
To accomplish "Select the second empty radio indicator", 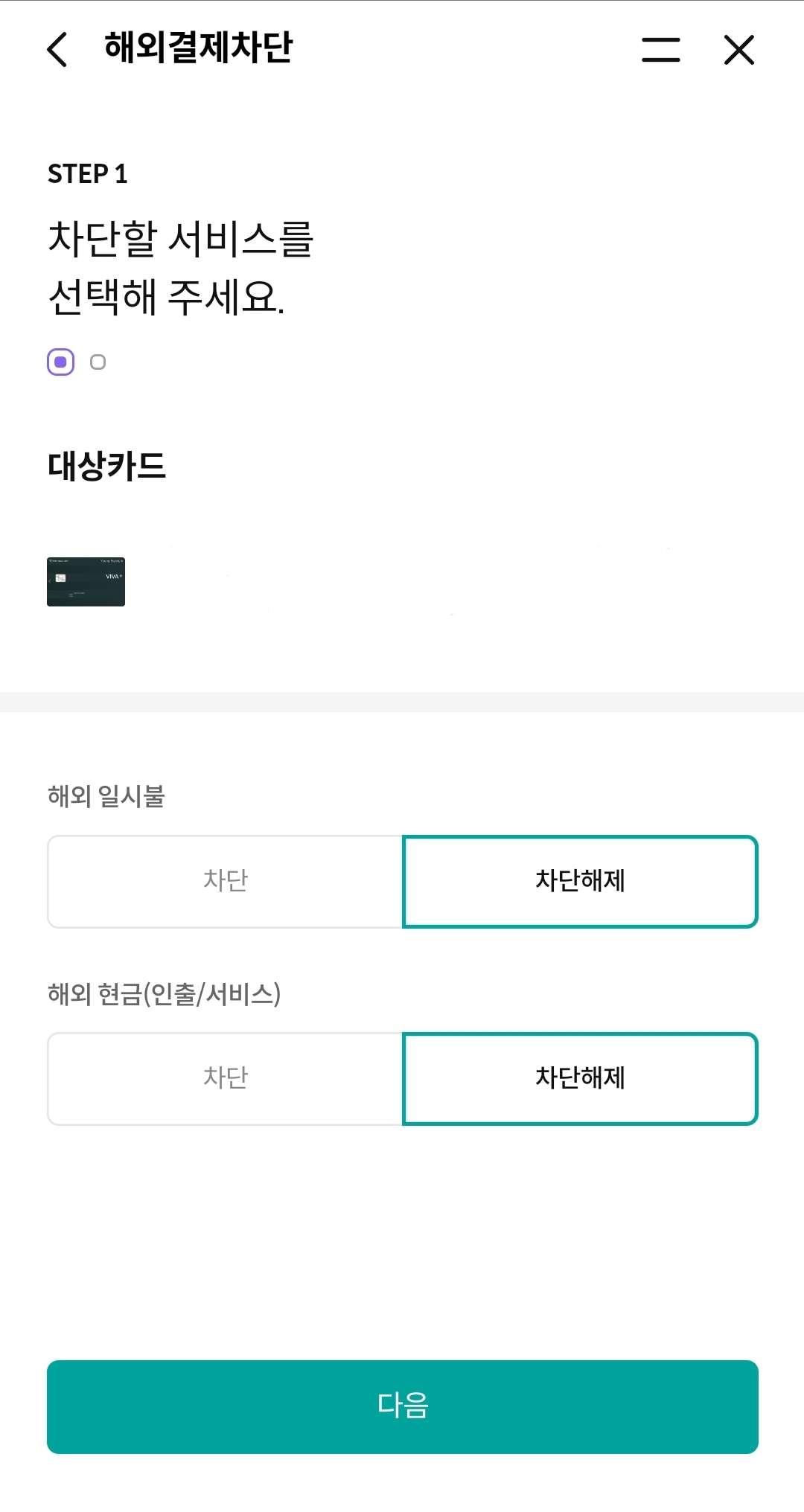I will point(98,362).
